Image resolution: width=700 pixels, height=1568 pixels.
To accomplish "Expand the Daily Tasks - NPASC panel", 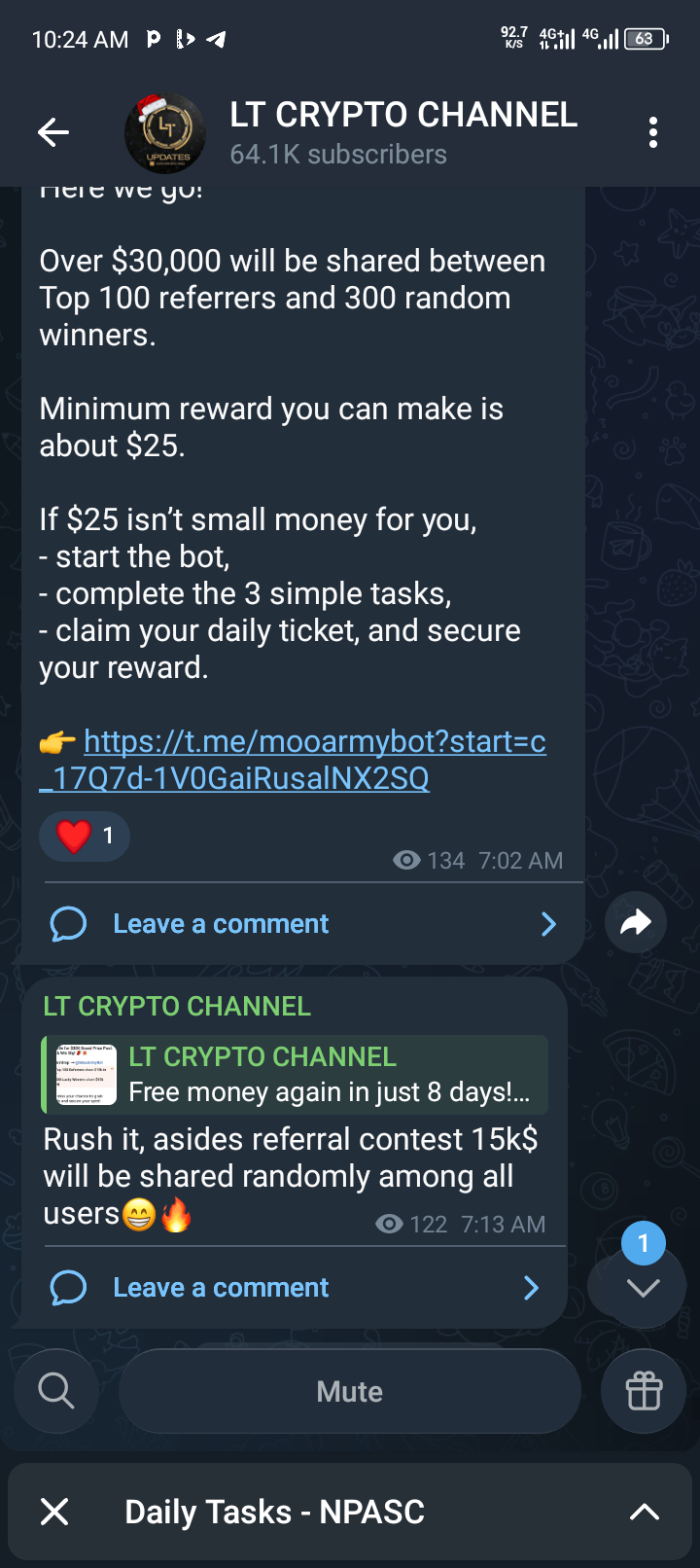I will coord(645,1512).
